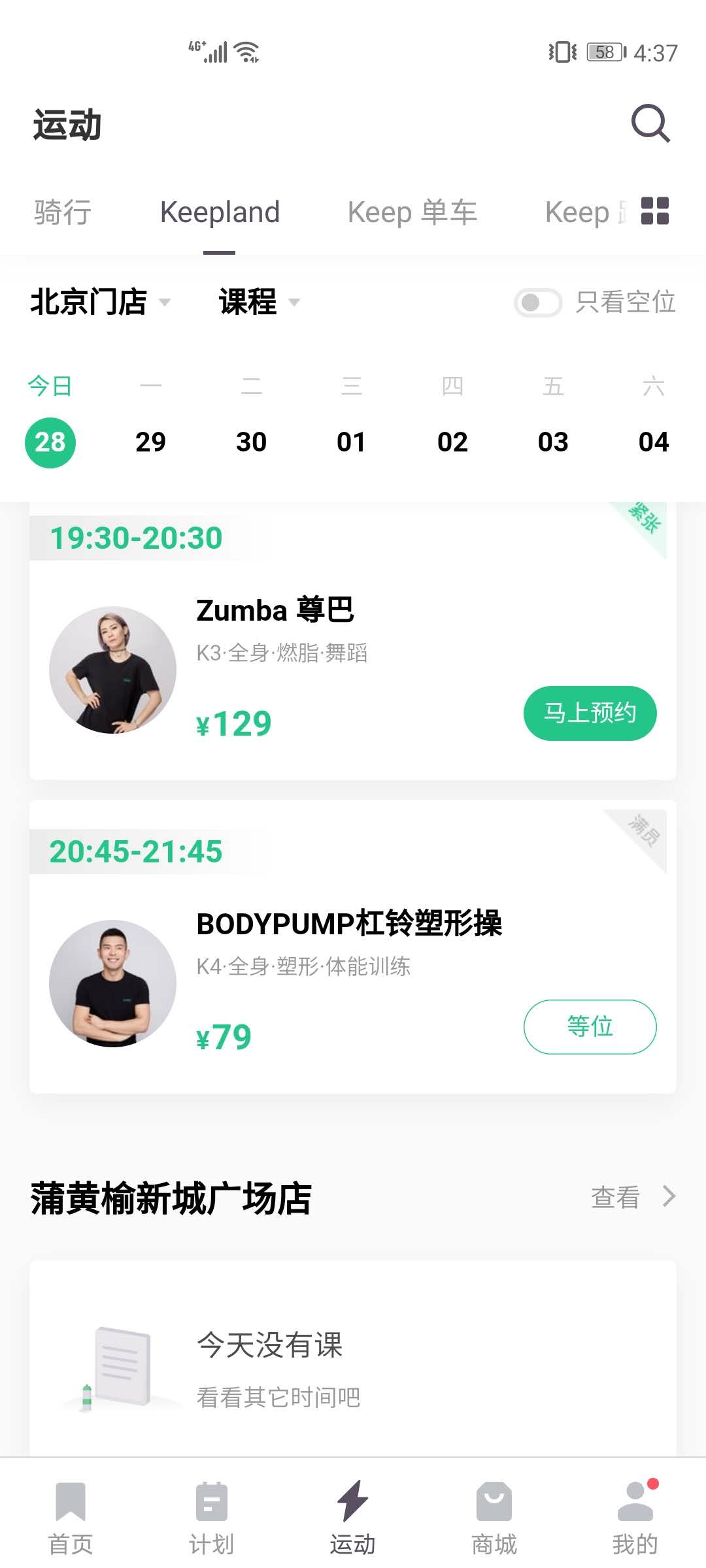Select date 29 in the calendar
The width and height of the screenshot is (706, 1568).
[150, 442]
